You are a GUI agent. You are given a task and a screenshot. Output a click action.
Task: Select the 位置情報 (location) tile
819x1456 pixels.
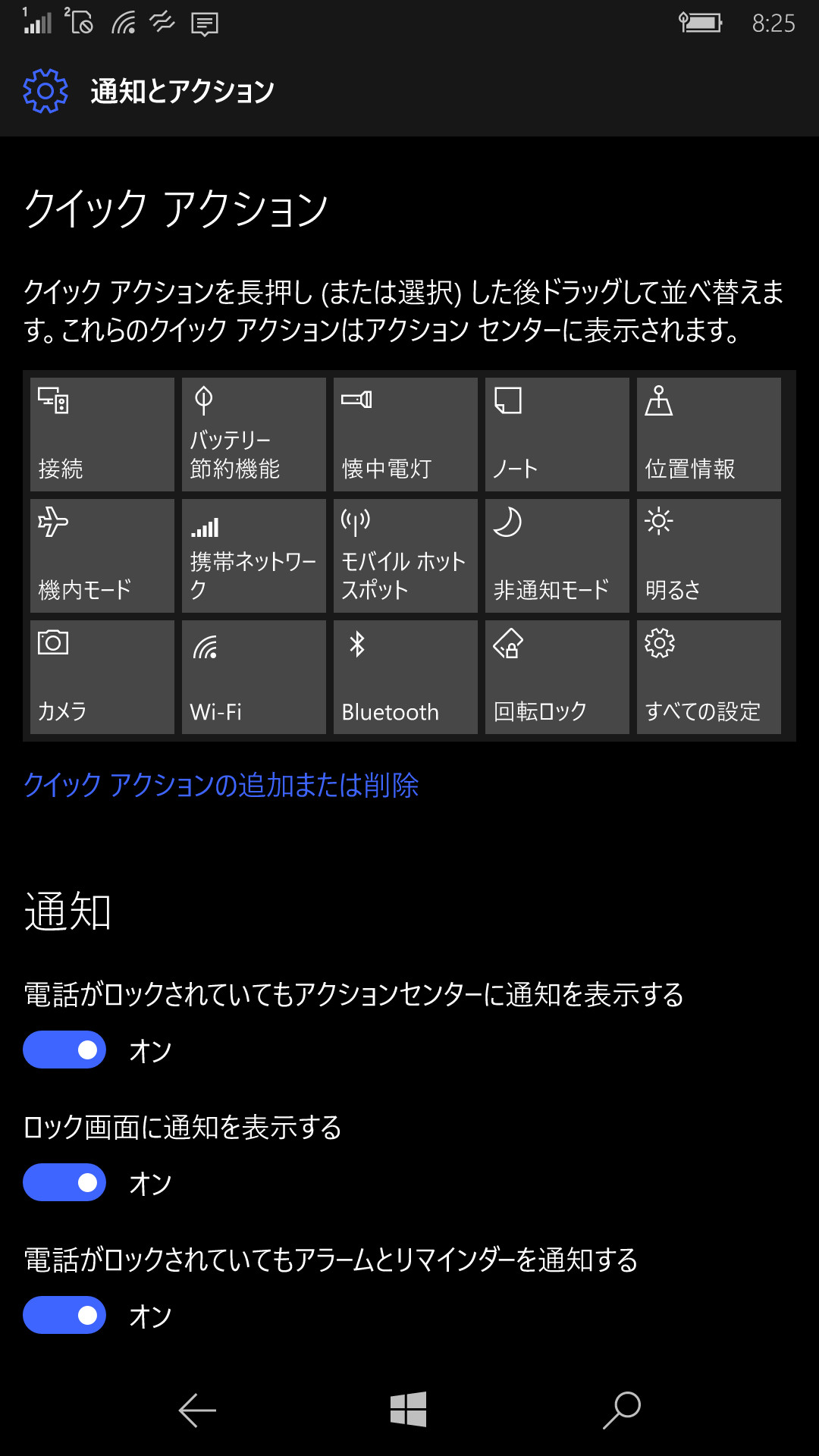(x=708, y=434)
